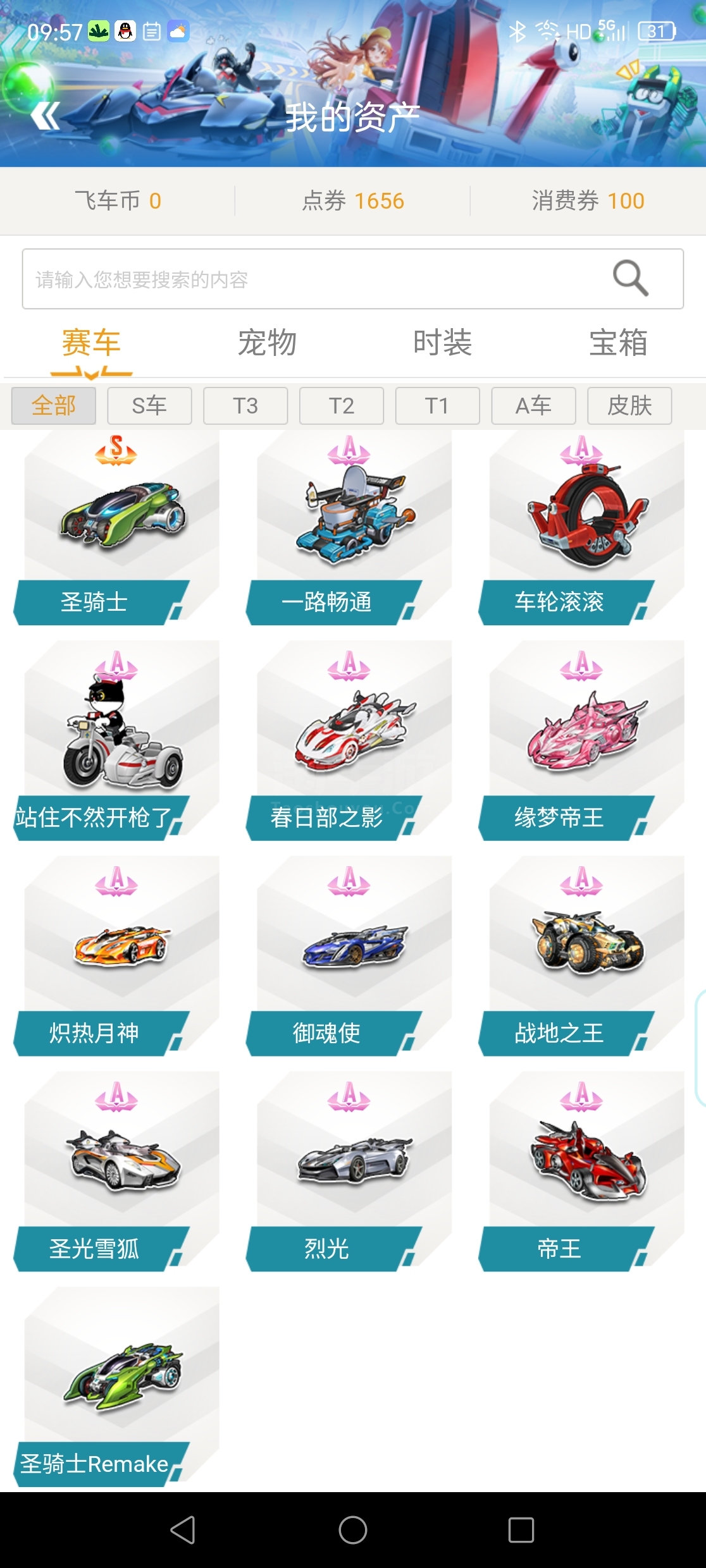View the 圣骑士Remake car card
Screen dimensions: 706x1568
[x=116, y=1387]
